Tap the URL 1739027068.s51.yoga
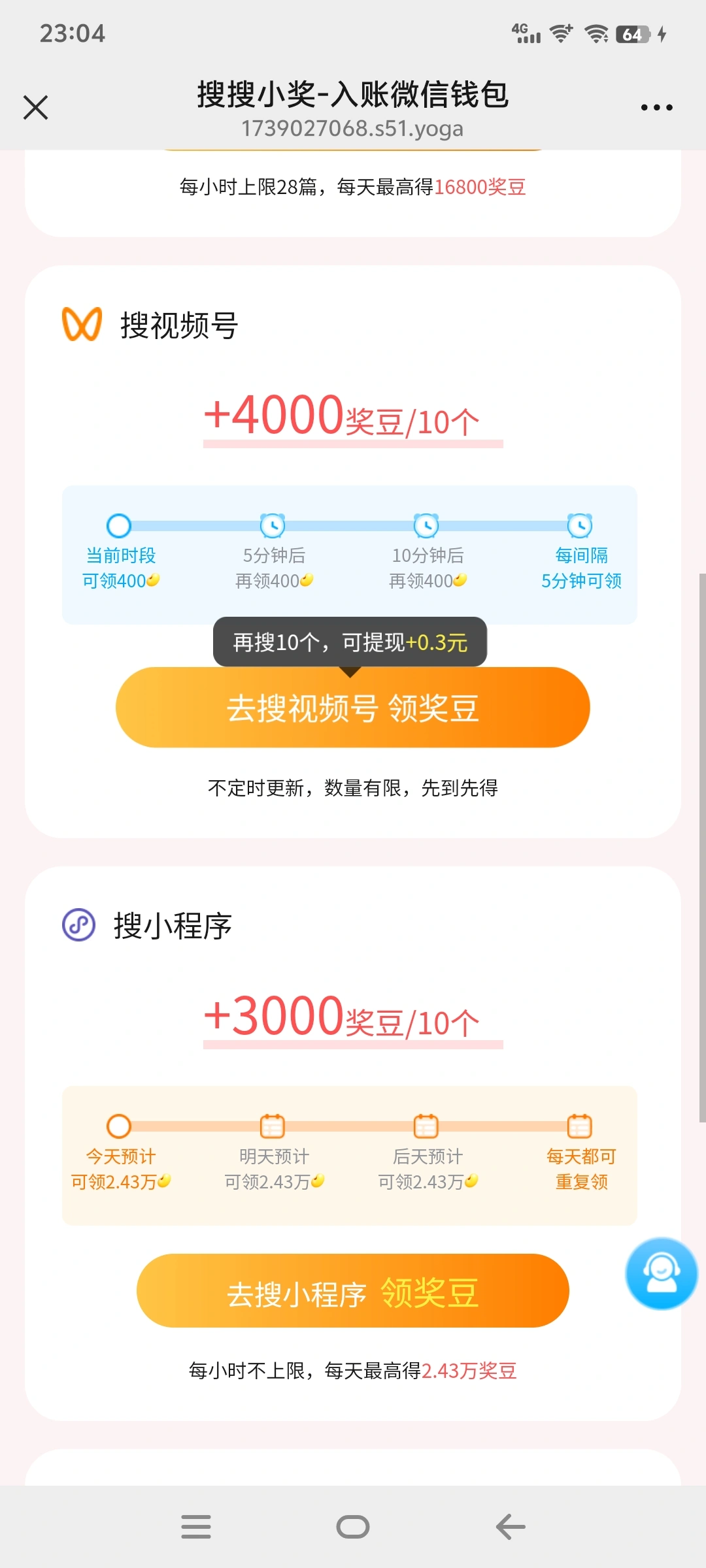This screenshot has height=1568, width=706. pos(353,128)
